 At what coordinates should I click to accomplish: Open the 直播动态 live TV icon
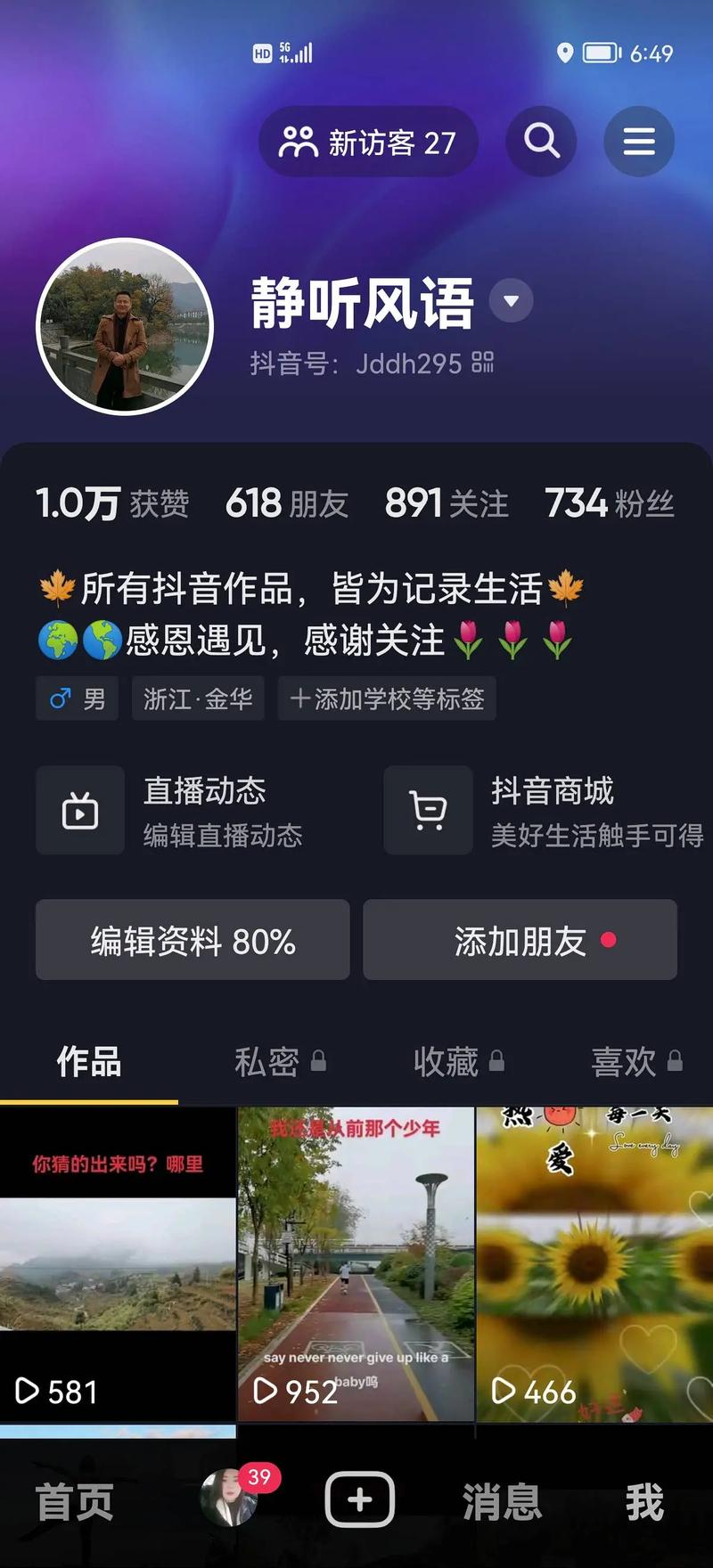pos(79,811)
